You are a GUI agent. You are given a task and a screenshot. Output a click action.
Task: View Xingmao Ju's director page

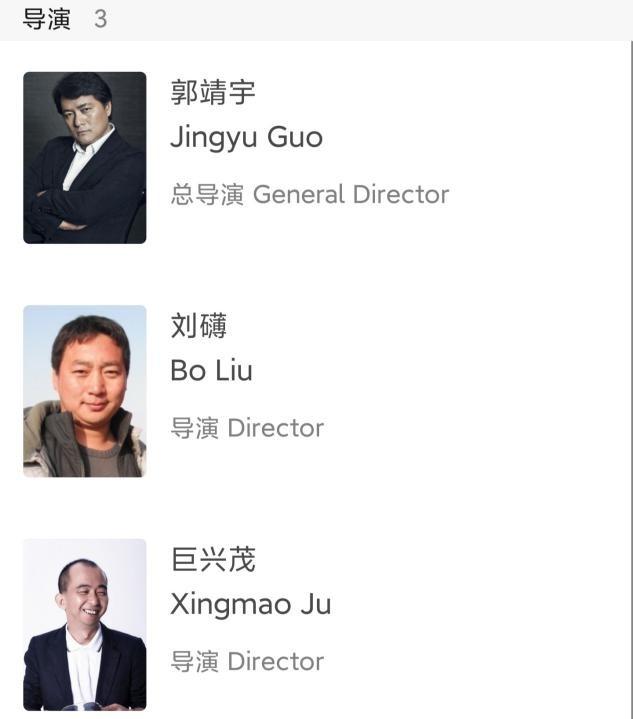(250, 604)
